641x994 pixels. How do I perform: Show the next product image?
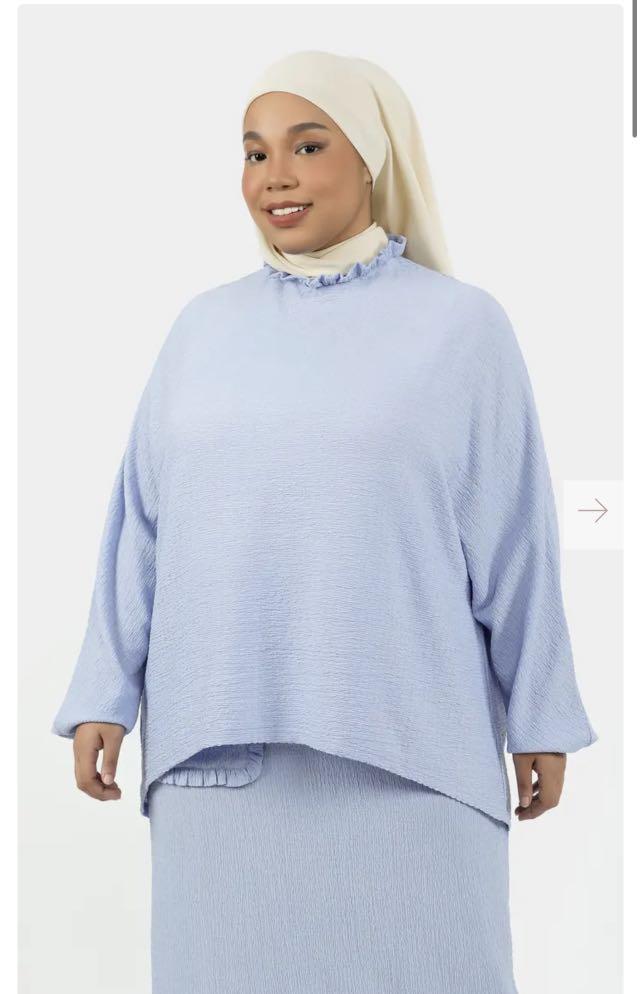[592, 511]
